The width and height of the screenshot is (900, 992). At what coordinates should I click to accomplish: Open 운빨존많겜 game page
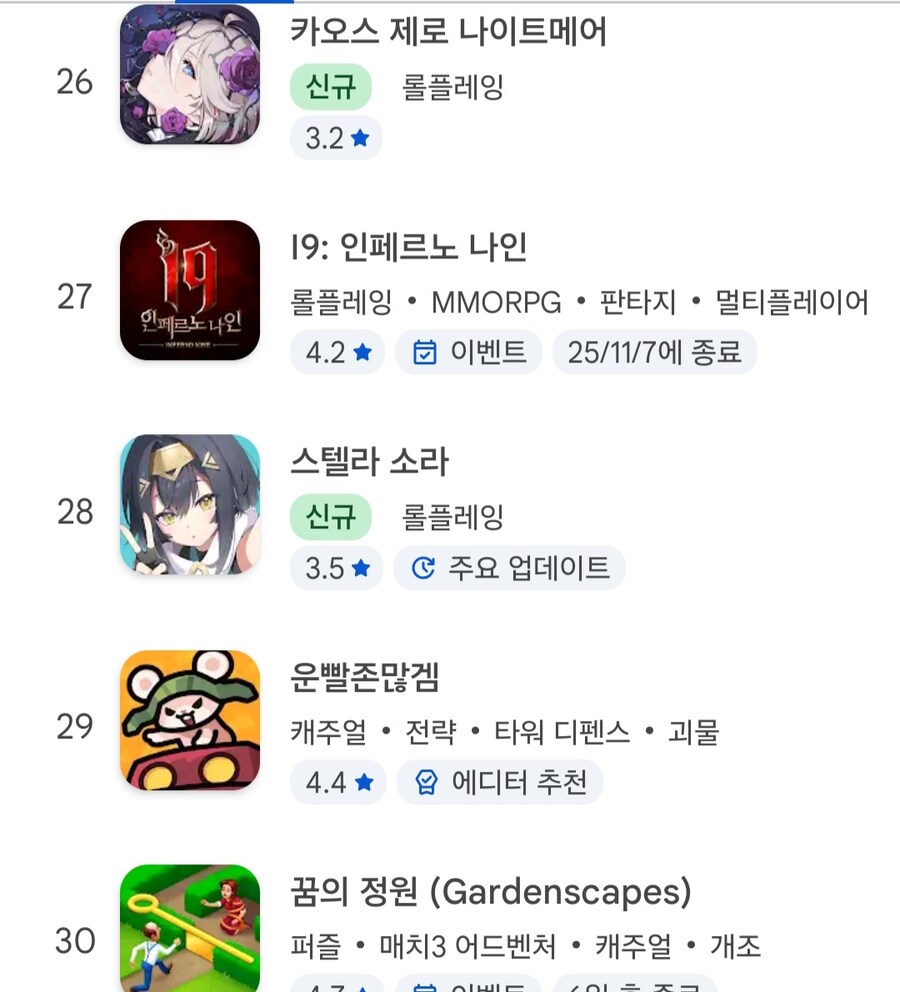[x=365, y=677]
